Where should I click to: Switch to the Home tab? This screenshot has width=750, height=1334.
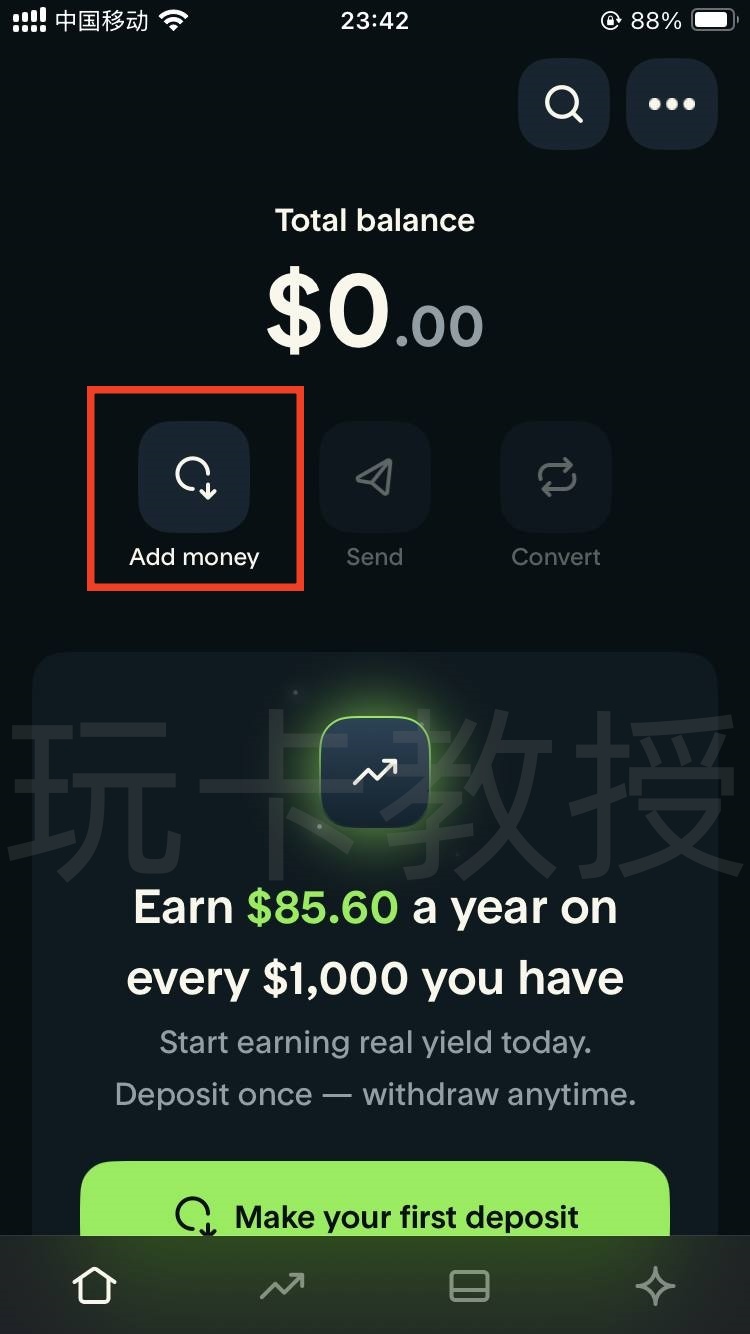point(94,1286)
